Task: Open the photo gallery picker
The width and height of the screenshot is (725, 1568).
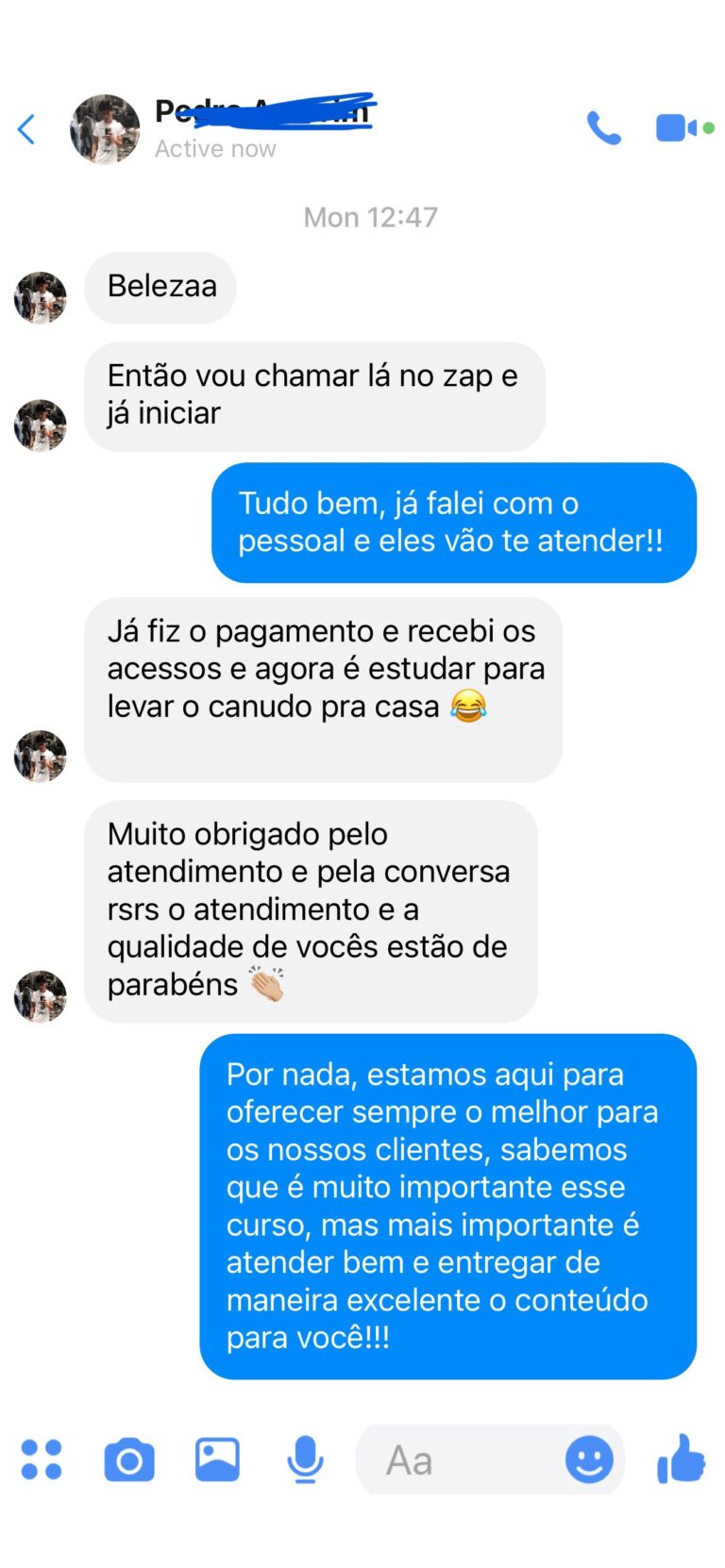Action: pyautogui.click(x=217, y=1460)
